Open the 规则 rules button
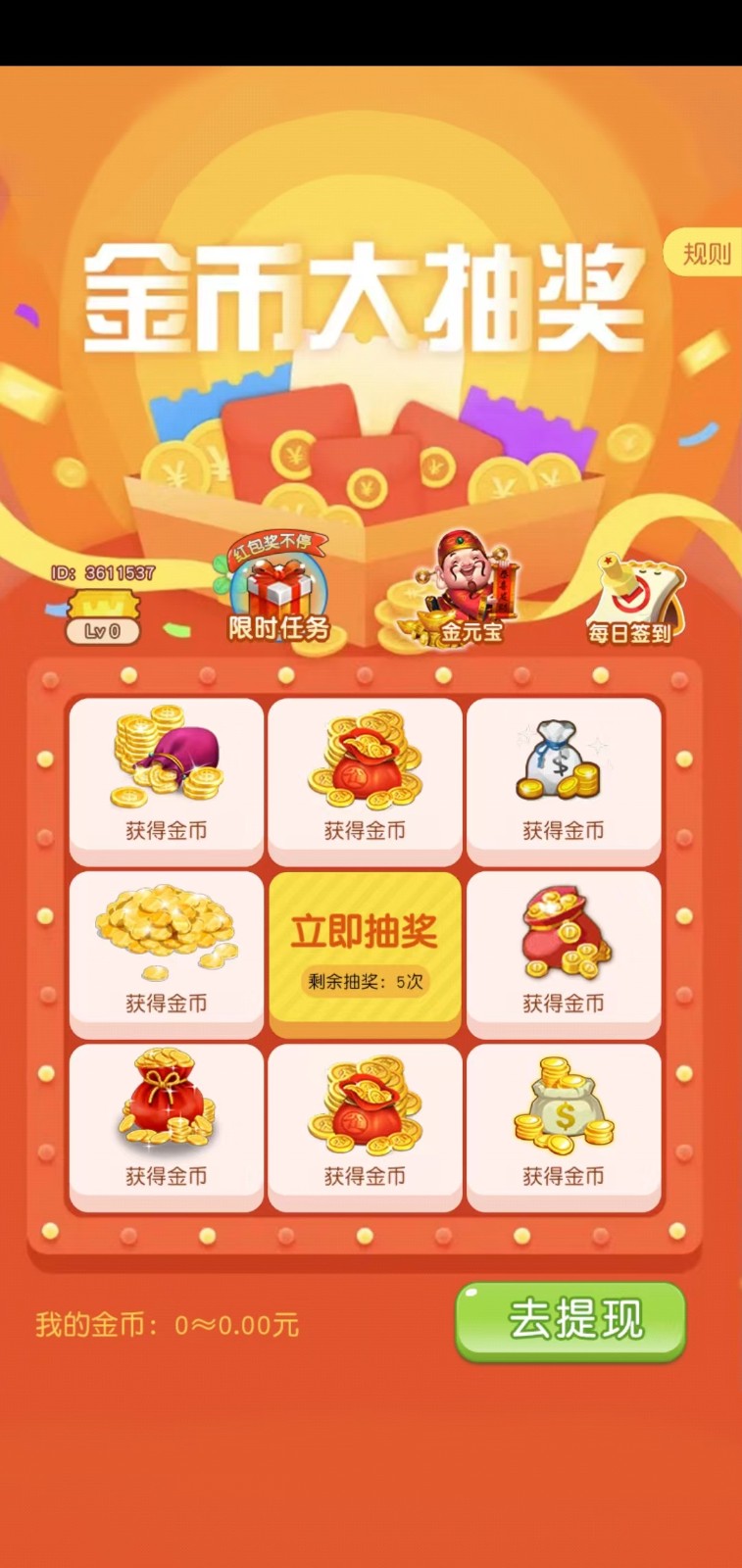The image size is (742, 1568). tap(706, 254)
